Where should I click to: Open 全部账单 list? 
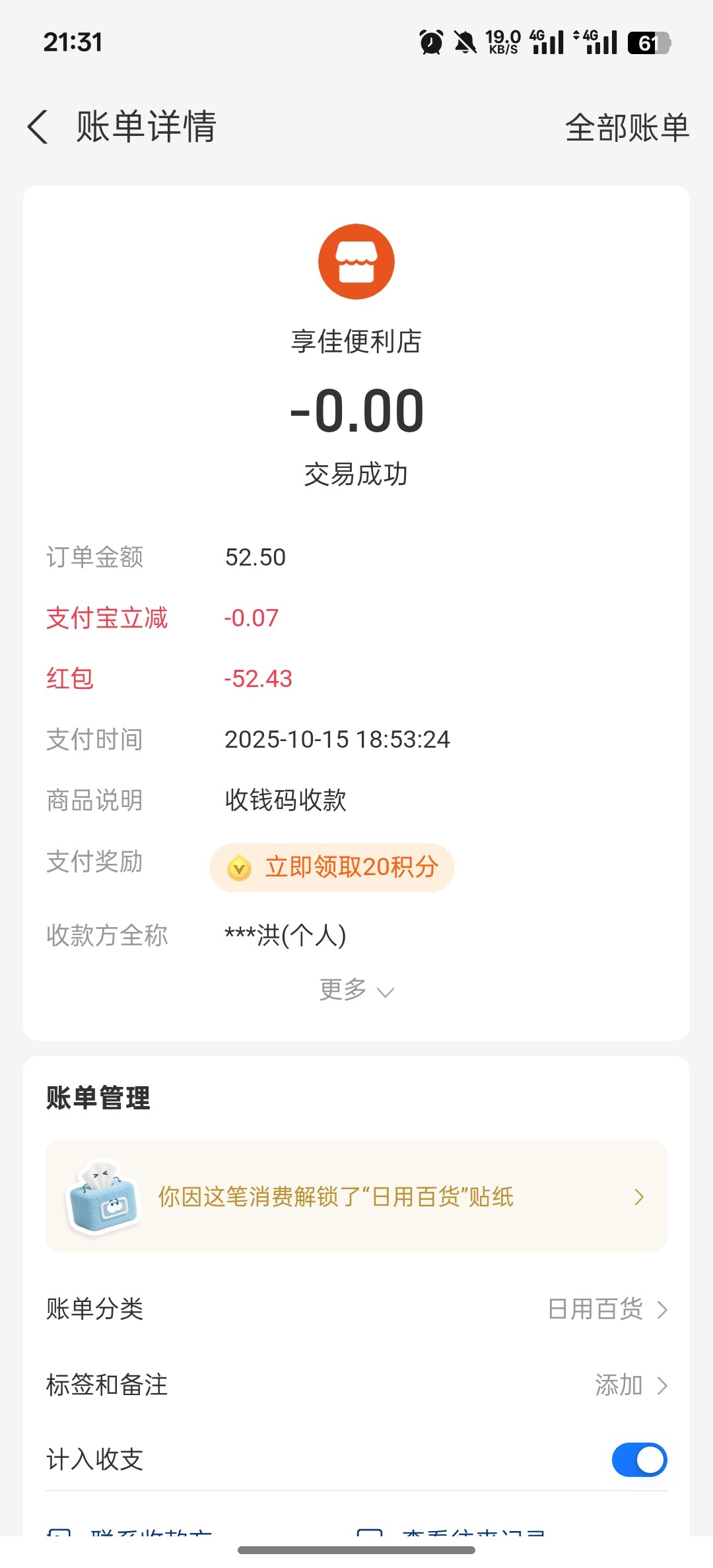[x=627, y=127]
